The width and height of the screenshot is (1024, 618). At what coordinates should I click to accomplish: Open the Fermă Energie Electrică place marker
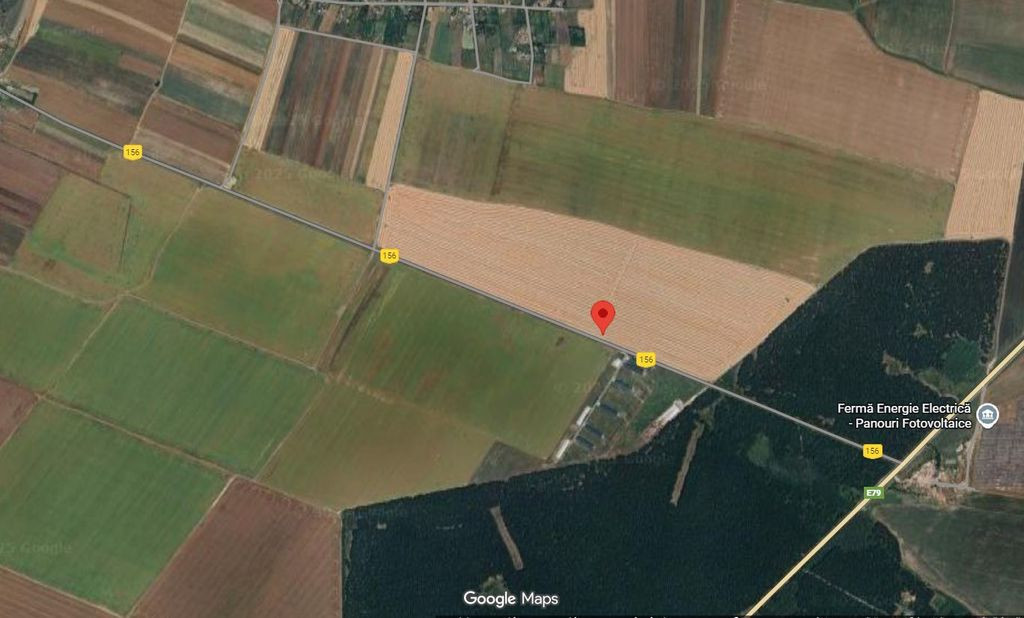coord(988,415)
